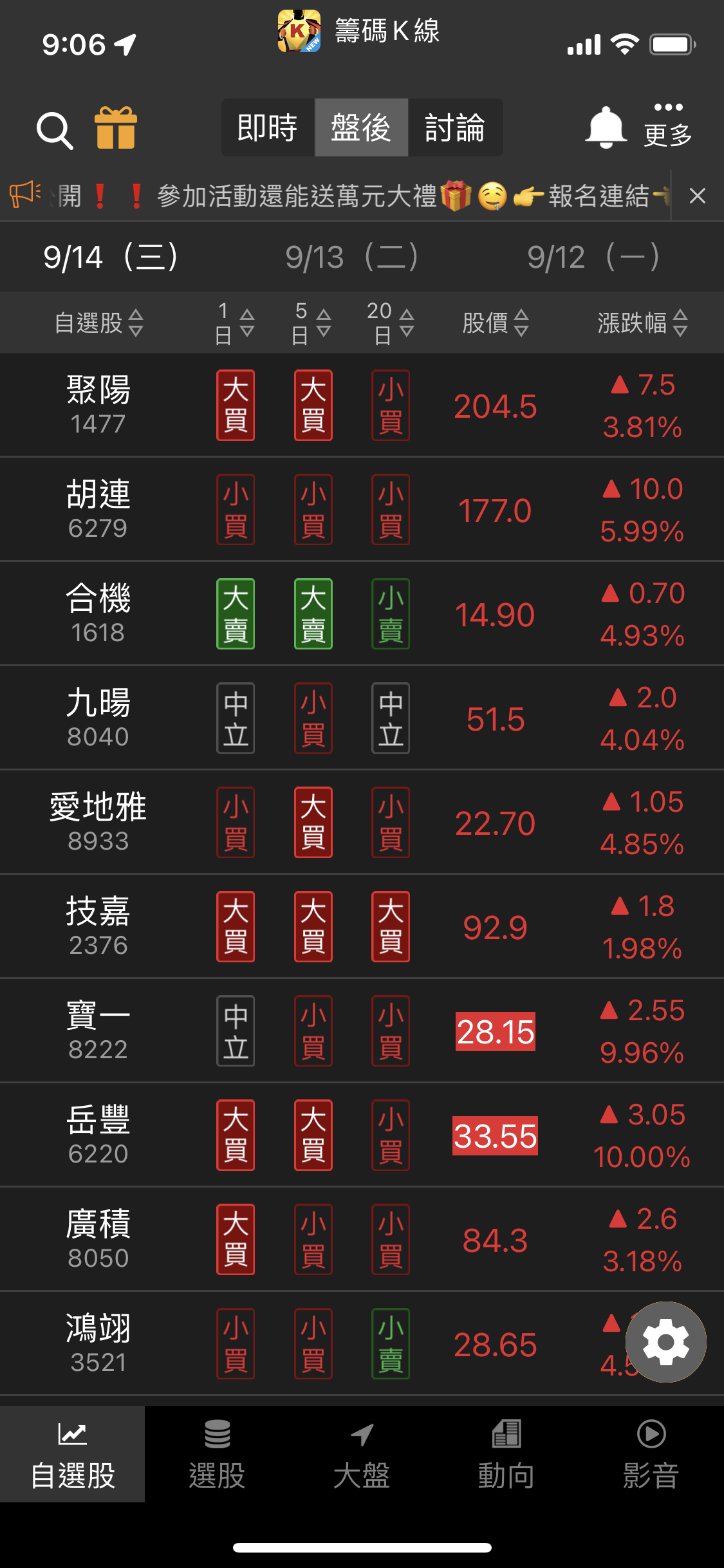Switch to the 即時 tab

click(268, 127)
